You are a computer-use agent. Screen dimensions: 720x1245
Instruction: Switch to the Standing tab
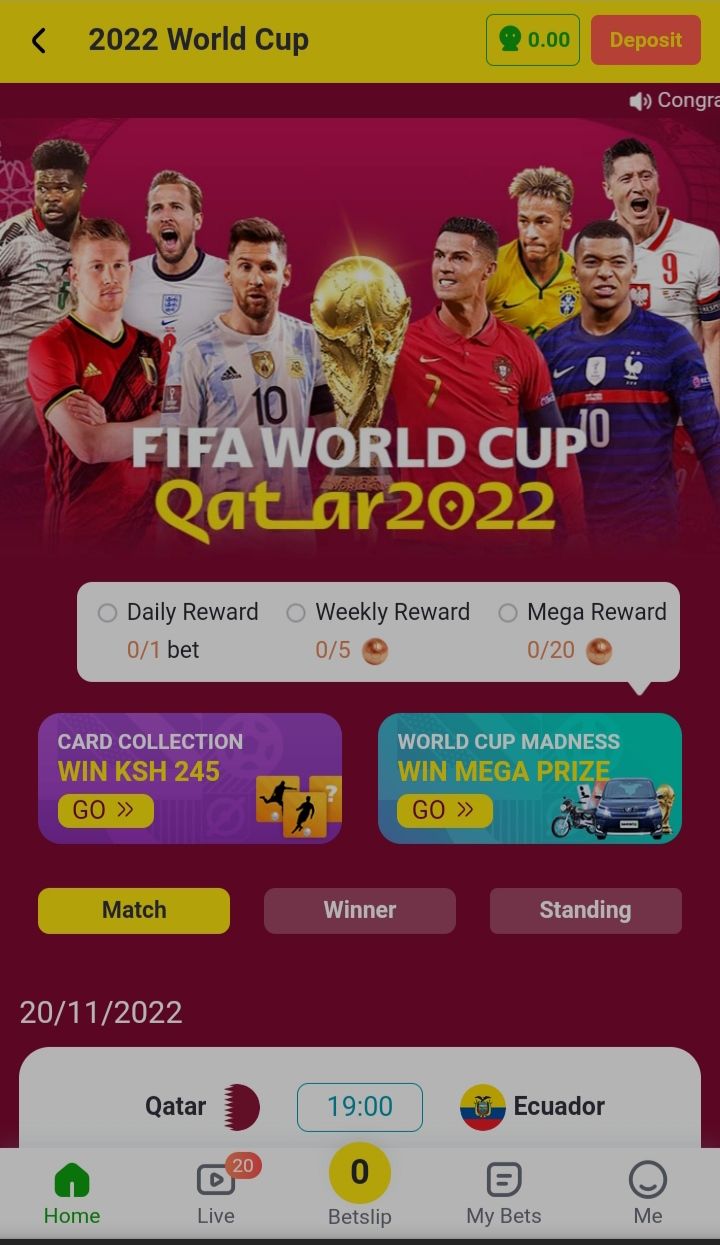click(x=585, y=910)
